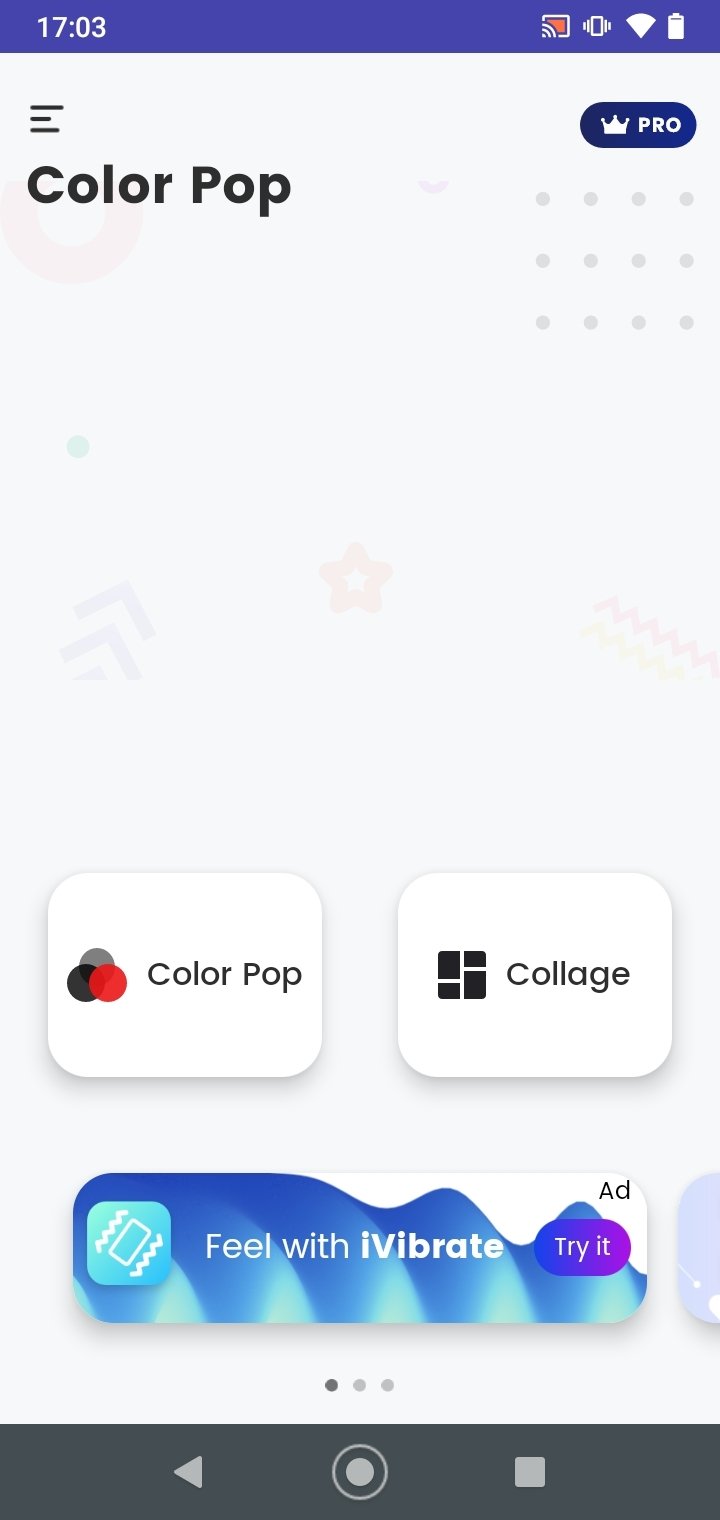Open the hamburger drawer menu
The image size is (720, 1520).
pos(46,120)
